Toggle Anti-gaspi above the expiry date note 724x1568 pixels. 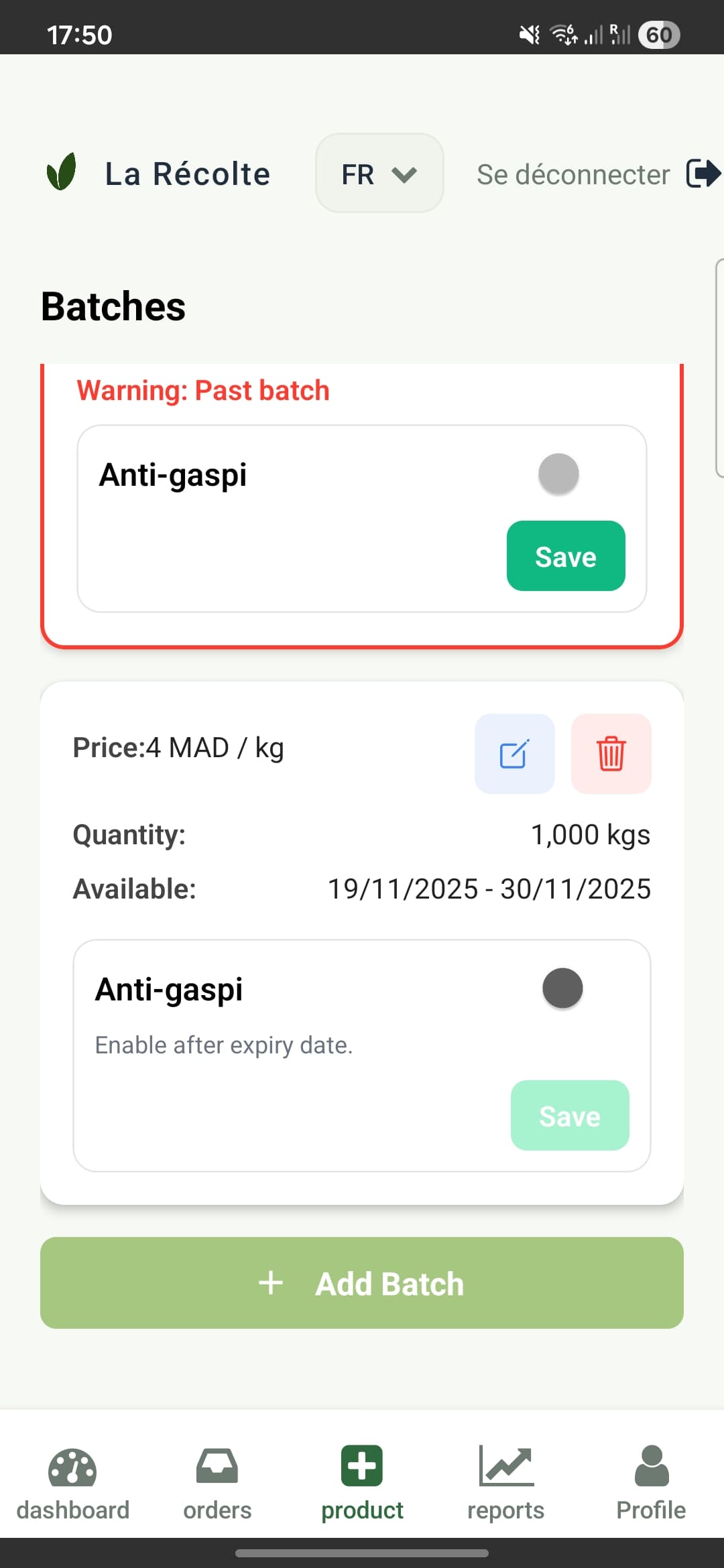562,988
